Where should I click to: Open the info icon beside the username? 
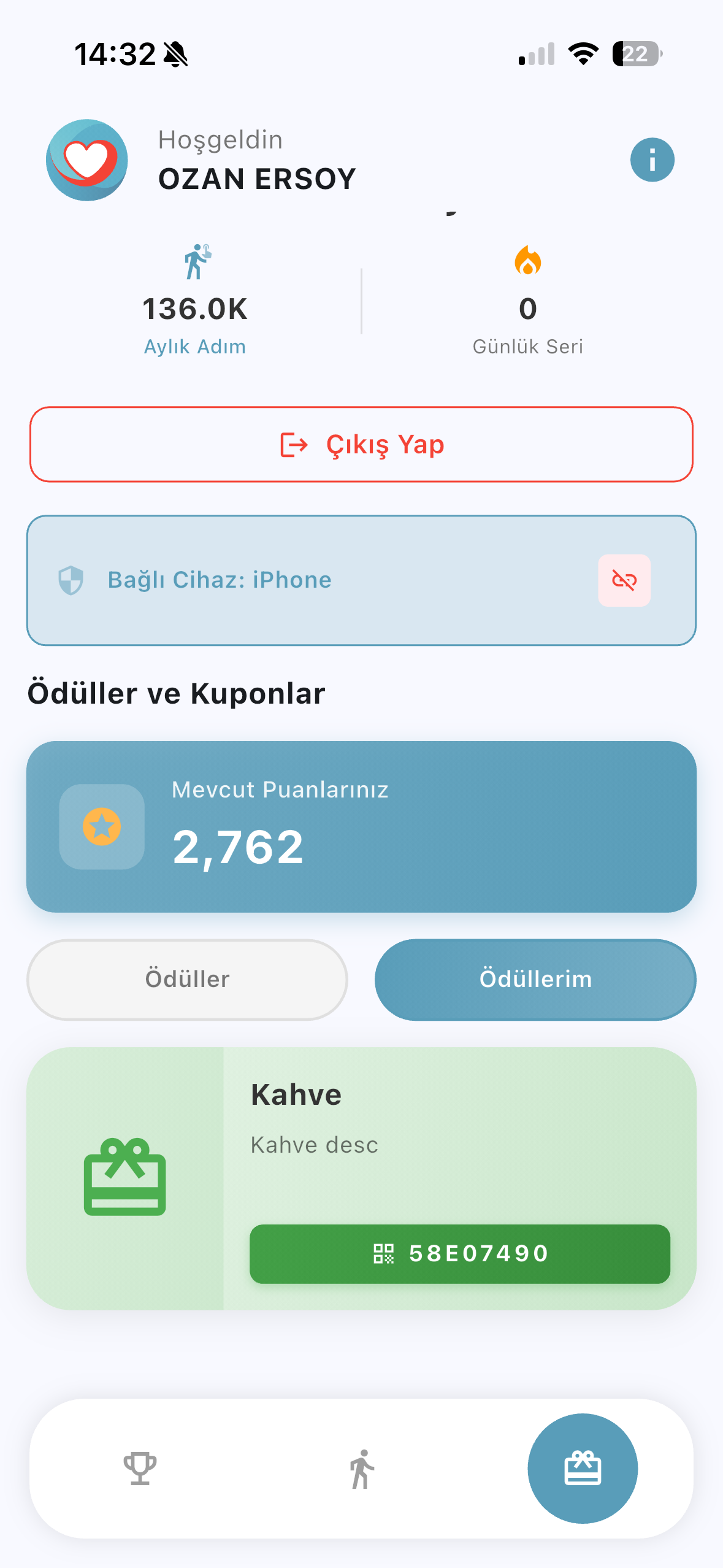(652, 160)
